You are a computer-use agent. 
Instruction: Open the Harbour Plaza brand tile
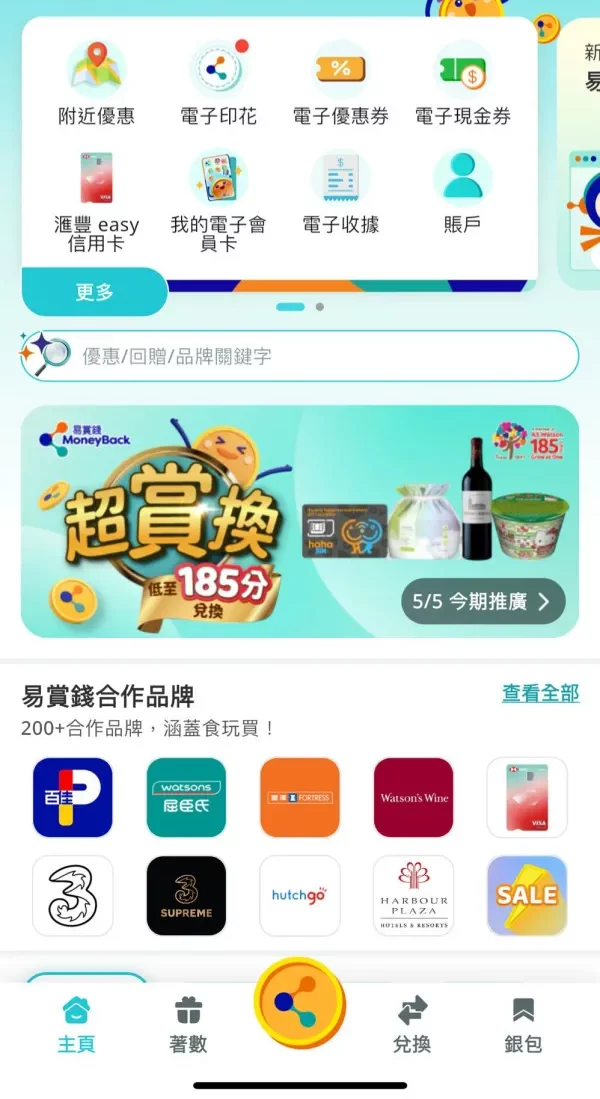point(413,895)
